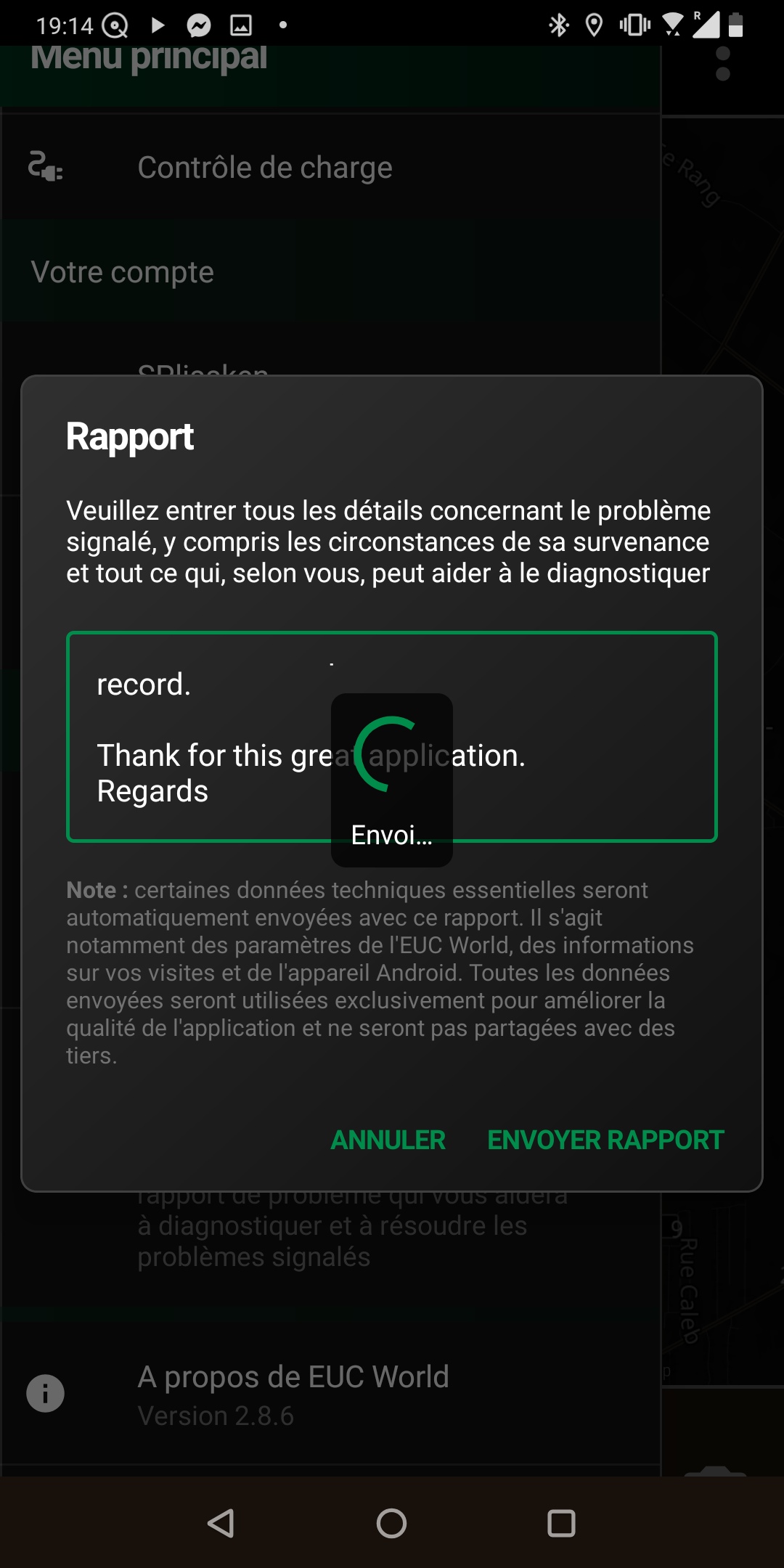Focus the report details text field
The image size is (784, 1568).
(x=392, y=737)
